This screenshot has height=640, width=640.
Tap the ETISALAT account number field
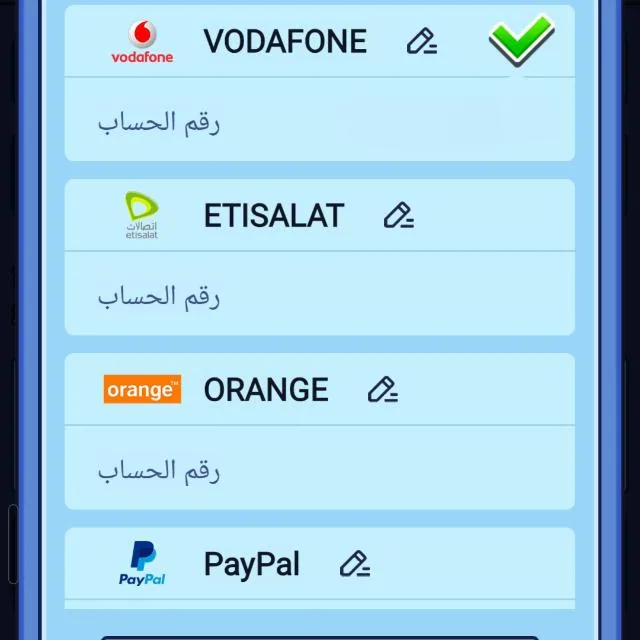[320, 296]
